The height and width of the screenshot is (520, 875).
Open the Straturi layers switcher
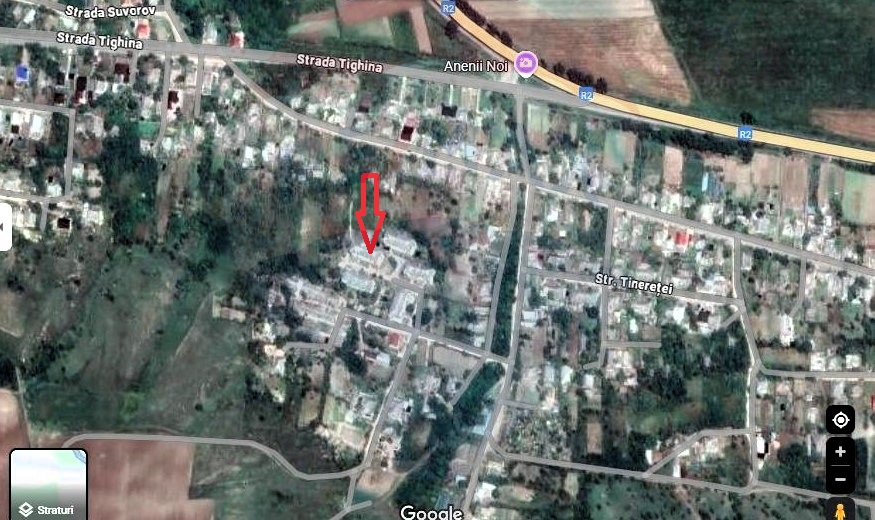pos(48,484)
